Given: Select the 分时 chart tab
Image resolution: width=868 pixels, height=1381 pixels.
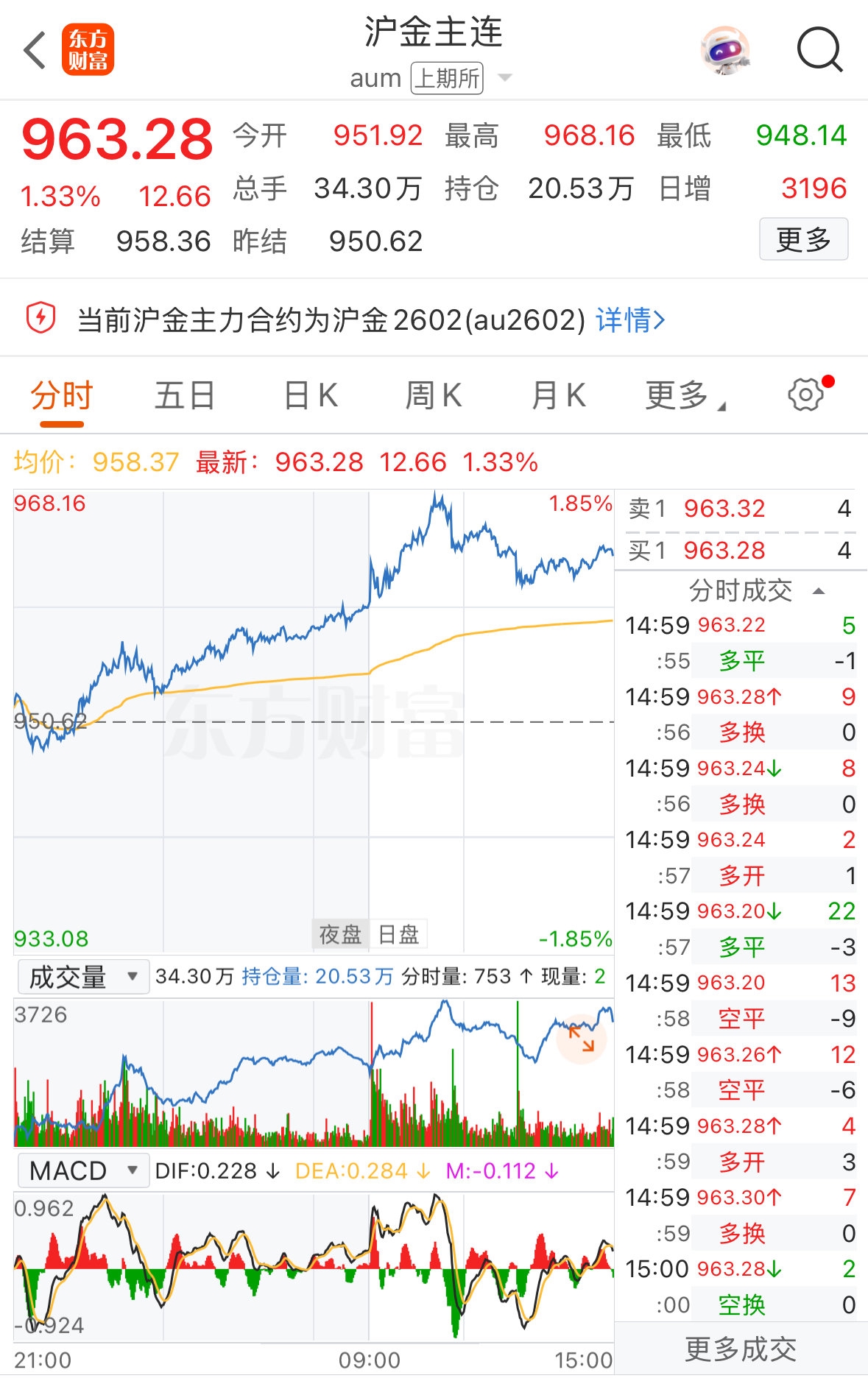Looking at the screenshot, I should tap(62, 395).
